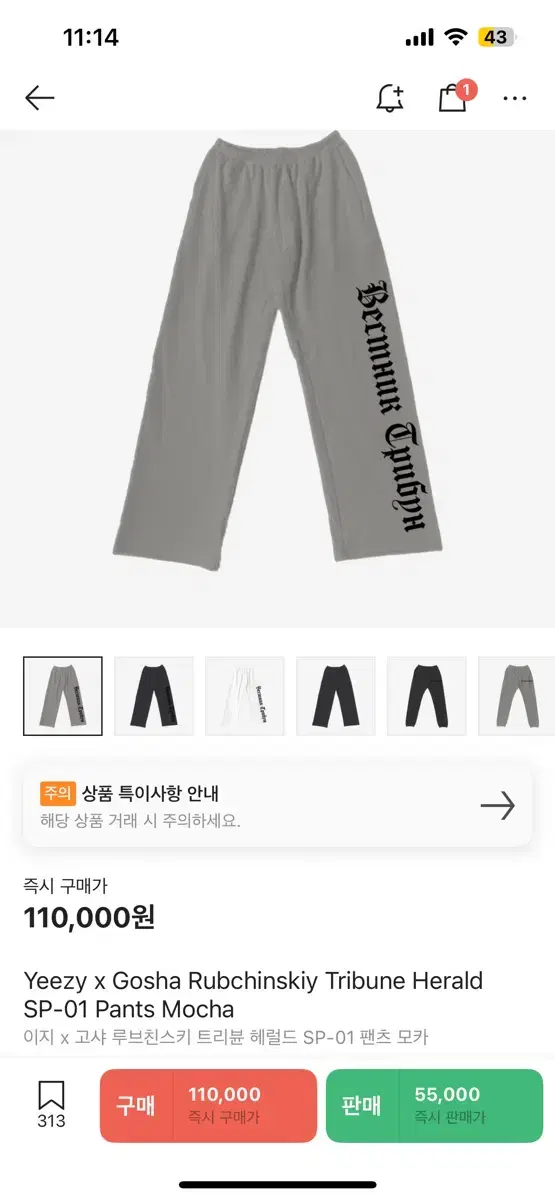Image resolution: width=555 pixels, height=1200 pixels.
Task: Open the shopping bag icon
Action: click(x=455, y=96)
